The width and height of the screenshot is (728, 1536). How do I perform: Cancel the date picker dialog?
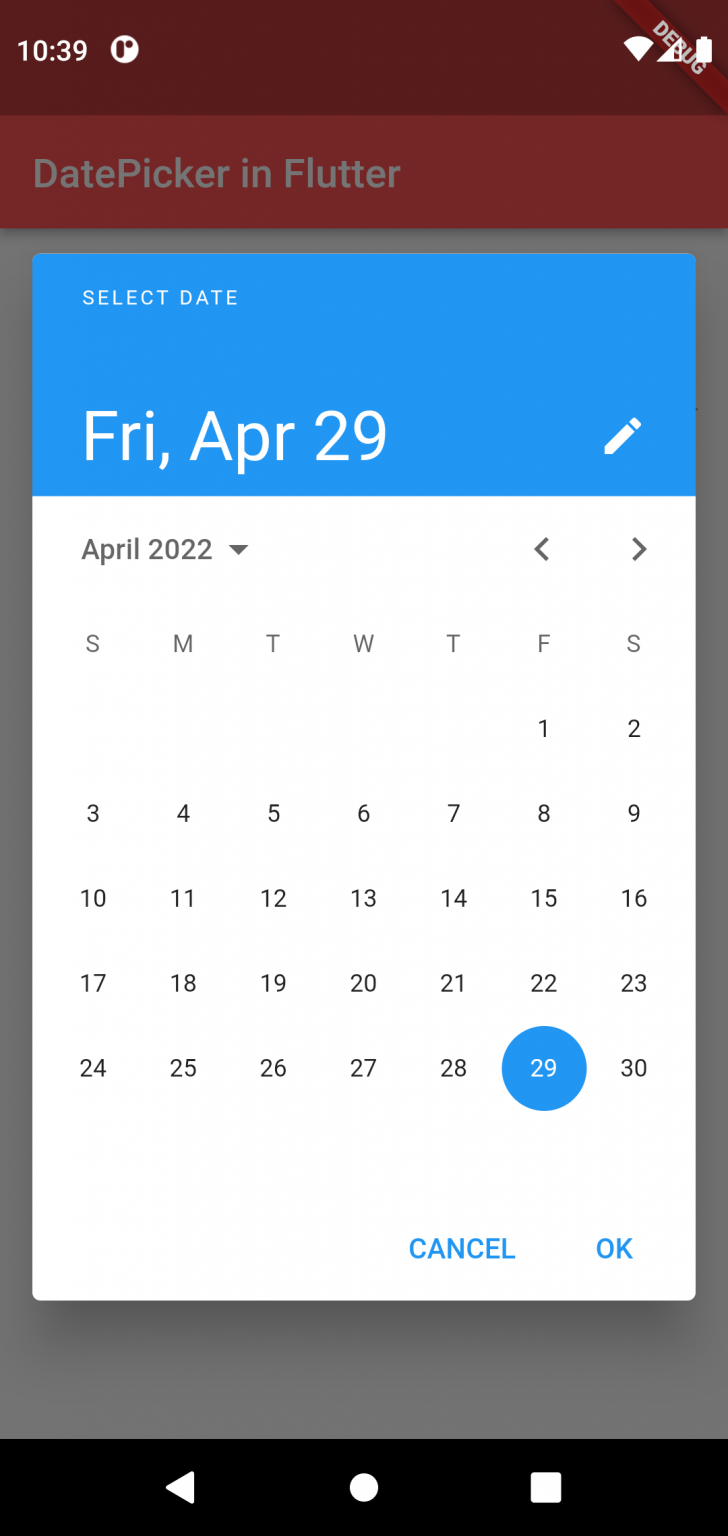[462, 1249]
